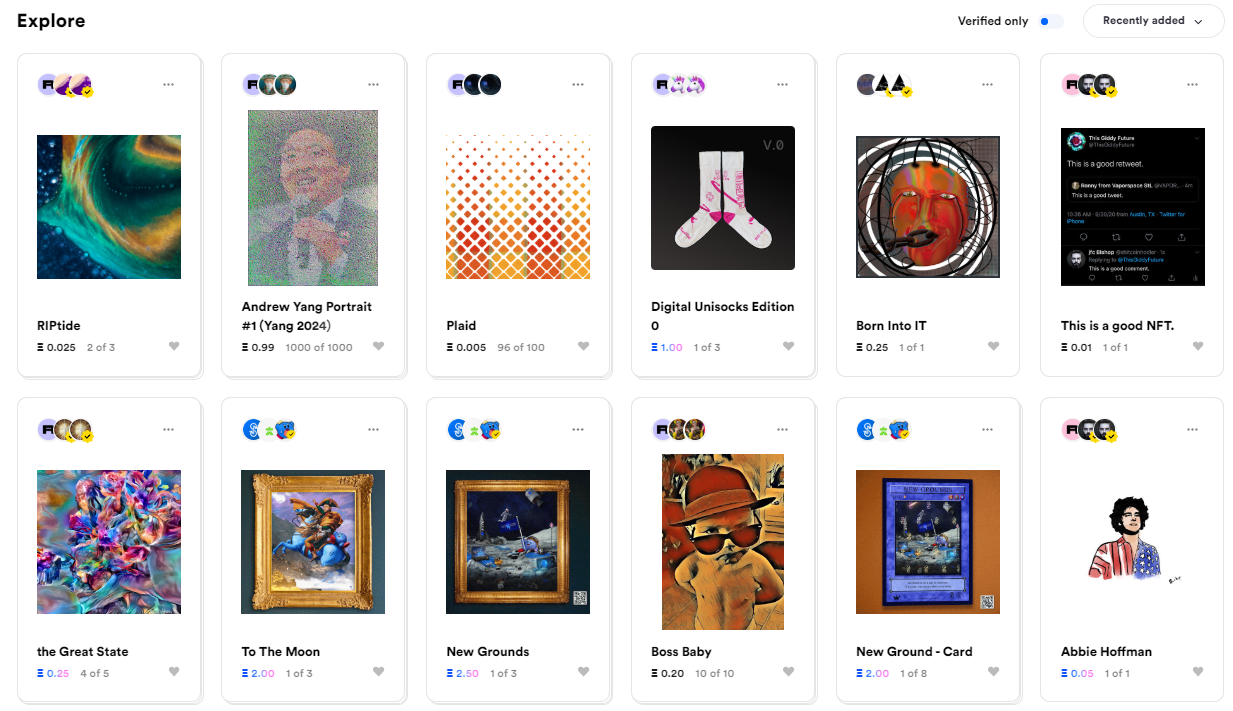Favorite To The Moon with the heart

(378, 672)
